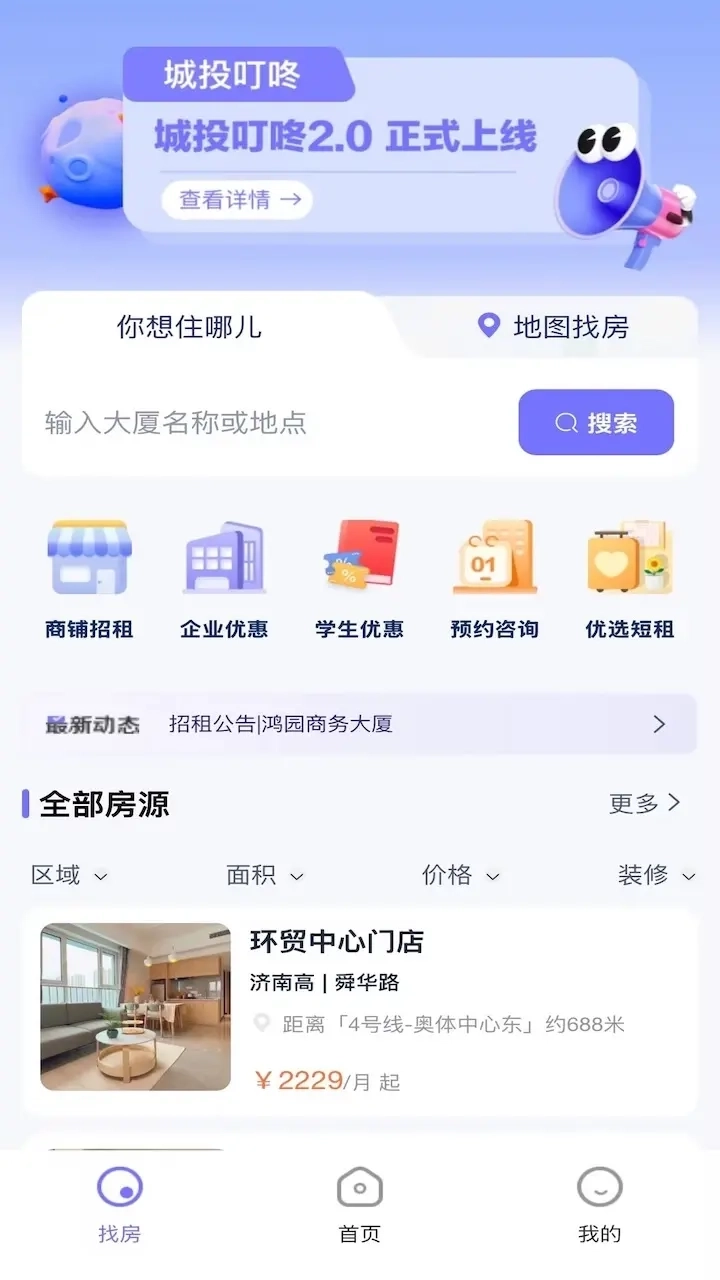Expand the 鸿园商务大厦 announcement via its chevron

[x=658, y=723]
